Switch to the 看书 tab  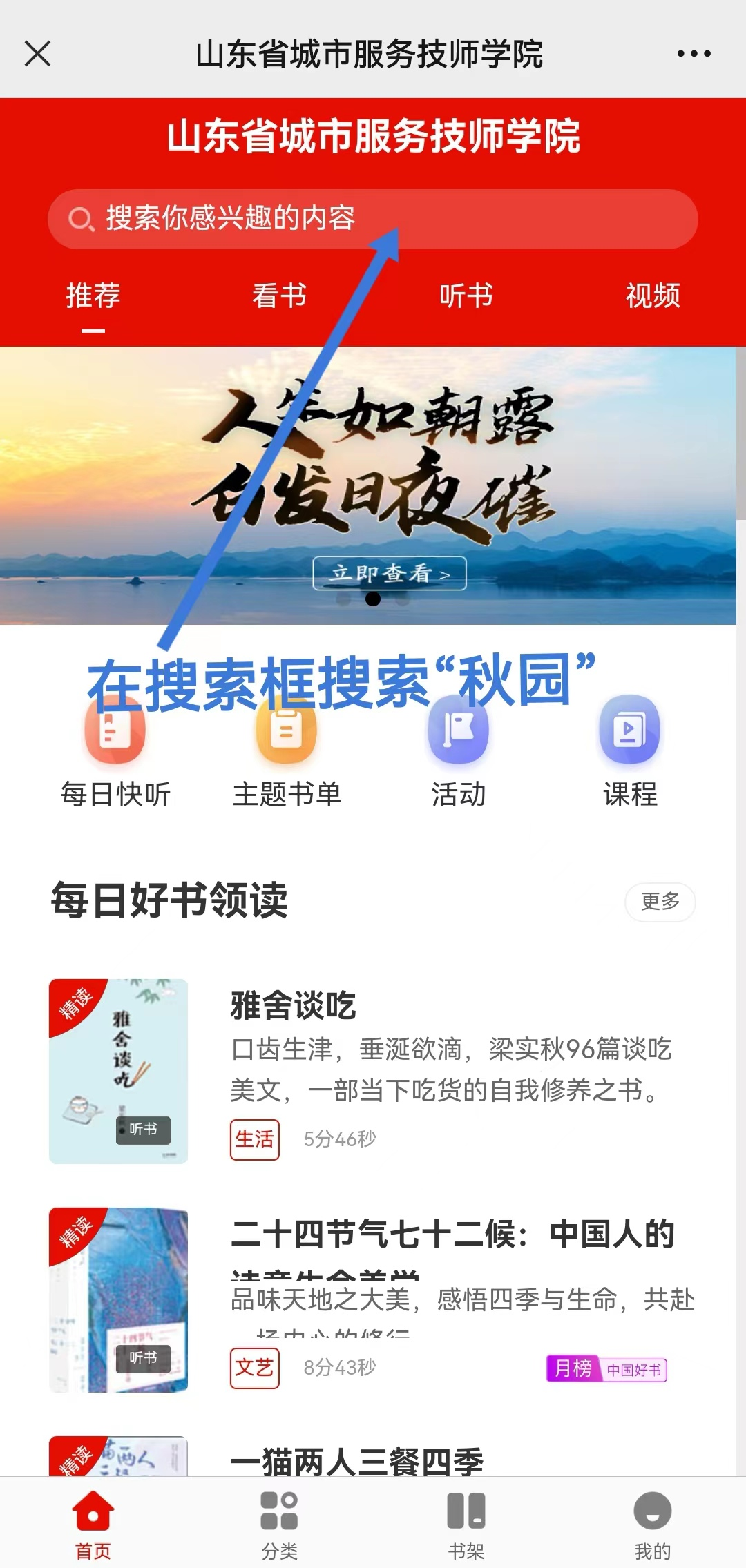coord(279,296)
